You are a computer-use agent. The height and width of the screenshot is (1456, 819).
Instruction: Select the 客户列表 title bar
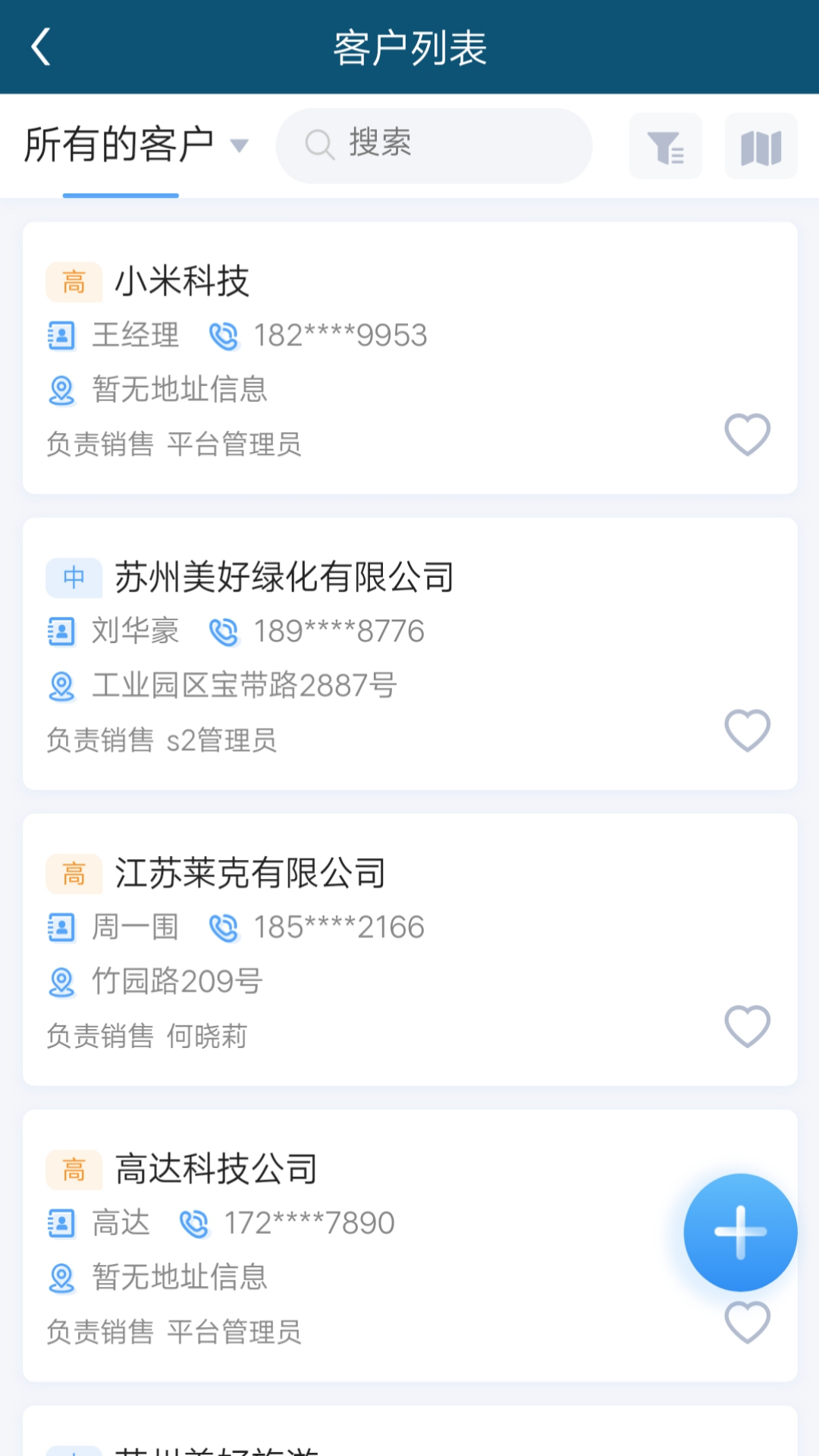409,47
